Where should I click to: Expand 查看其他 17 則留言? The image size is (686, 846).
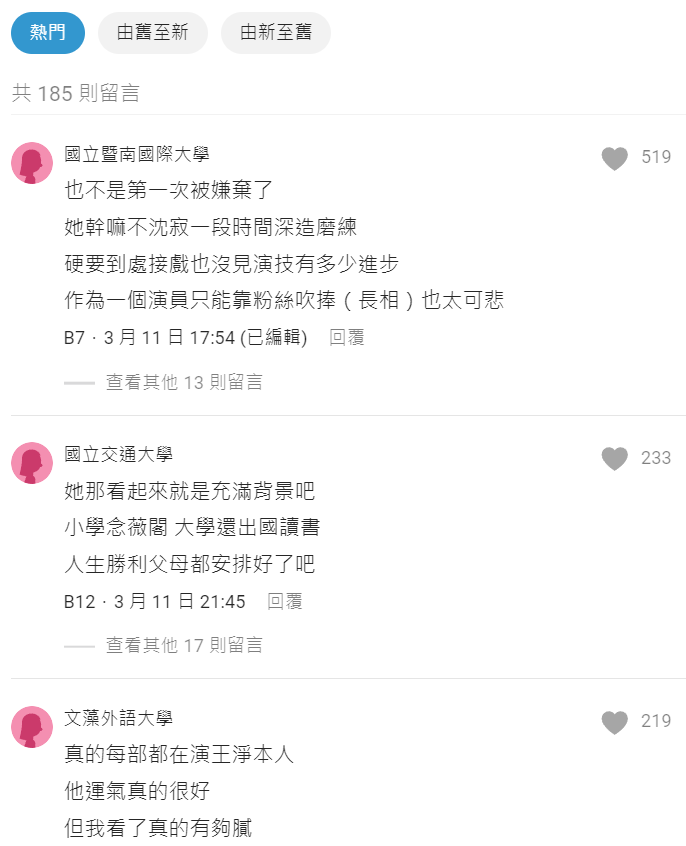pyautogui.click(x=184, y=645)
